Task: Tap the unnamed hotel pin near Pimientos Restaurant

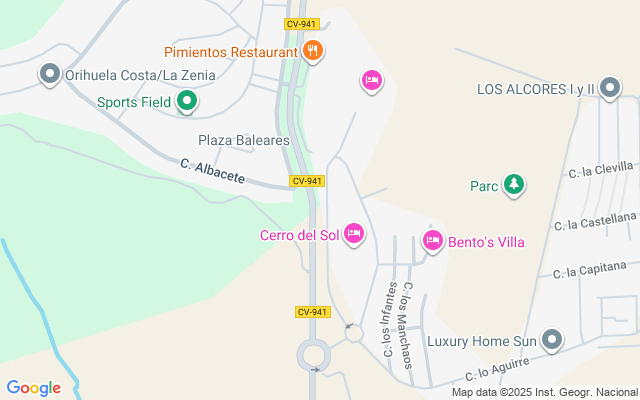Action: [x=371, y=79]
